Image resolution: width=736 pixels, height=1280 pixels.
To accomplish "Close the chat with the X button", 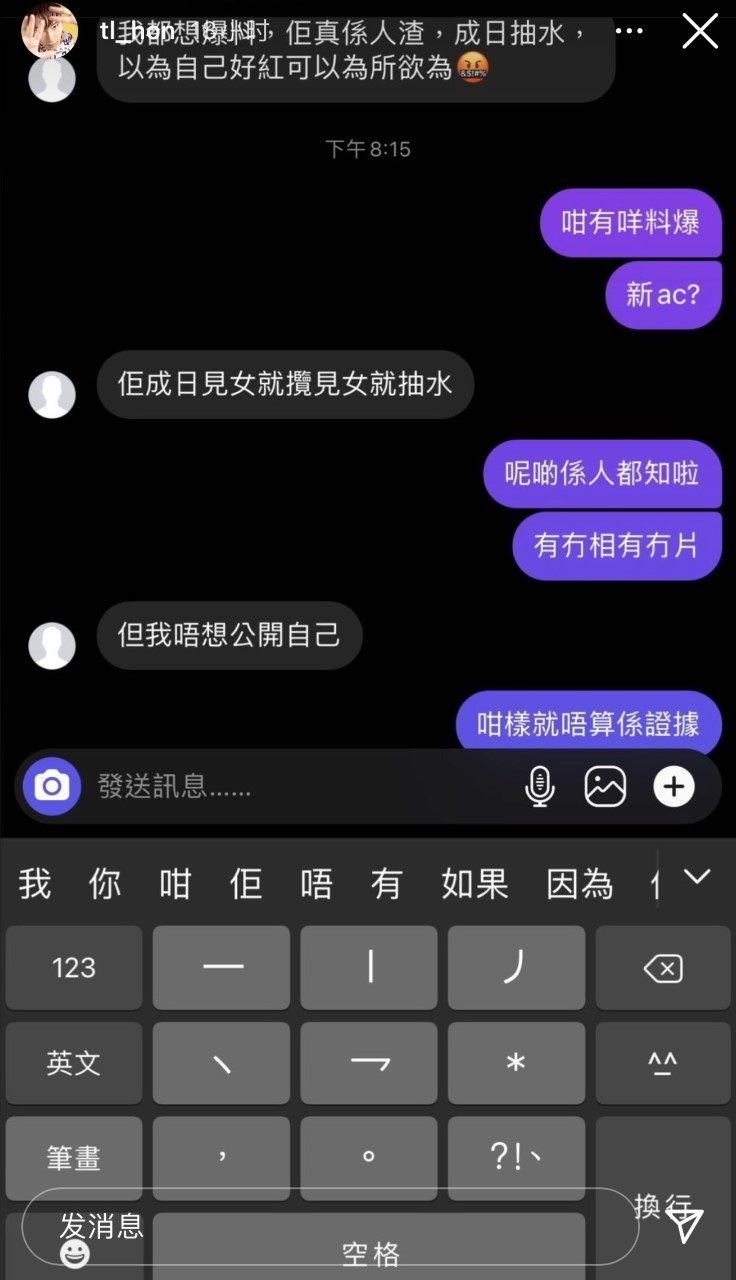I will pos(699,31).
